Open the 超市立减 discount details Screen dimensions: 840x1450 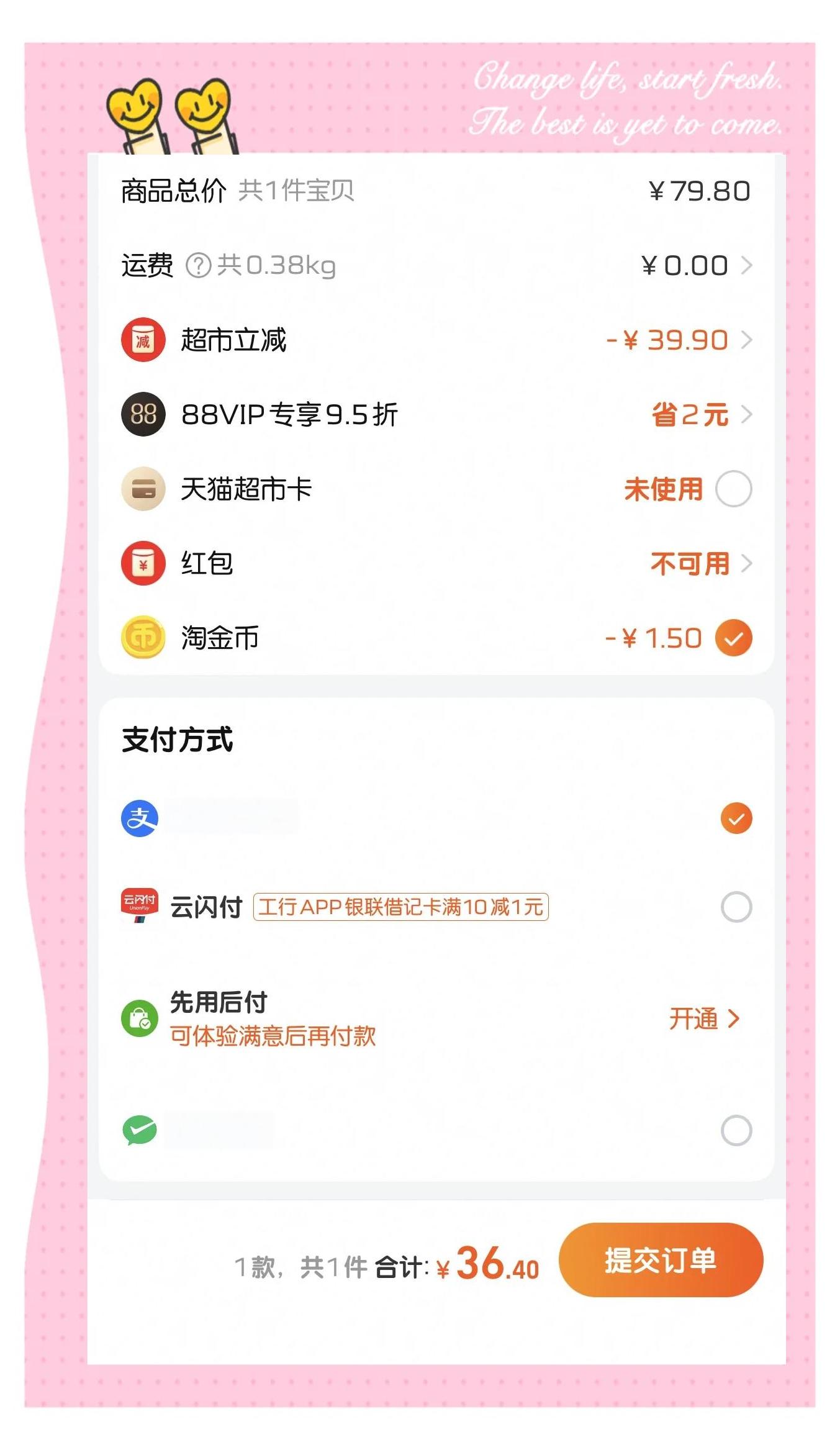[x=436, y=340]
